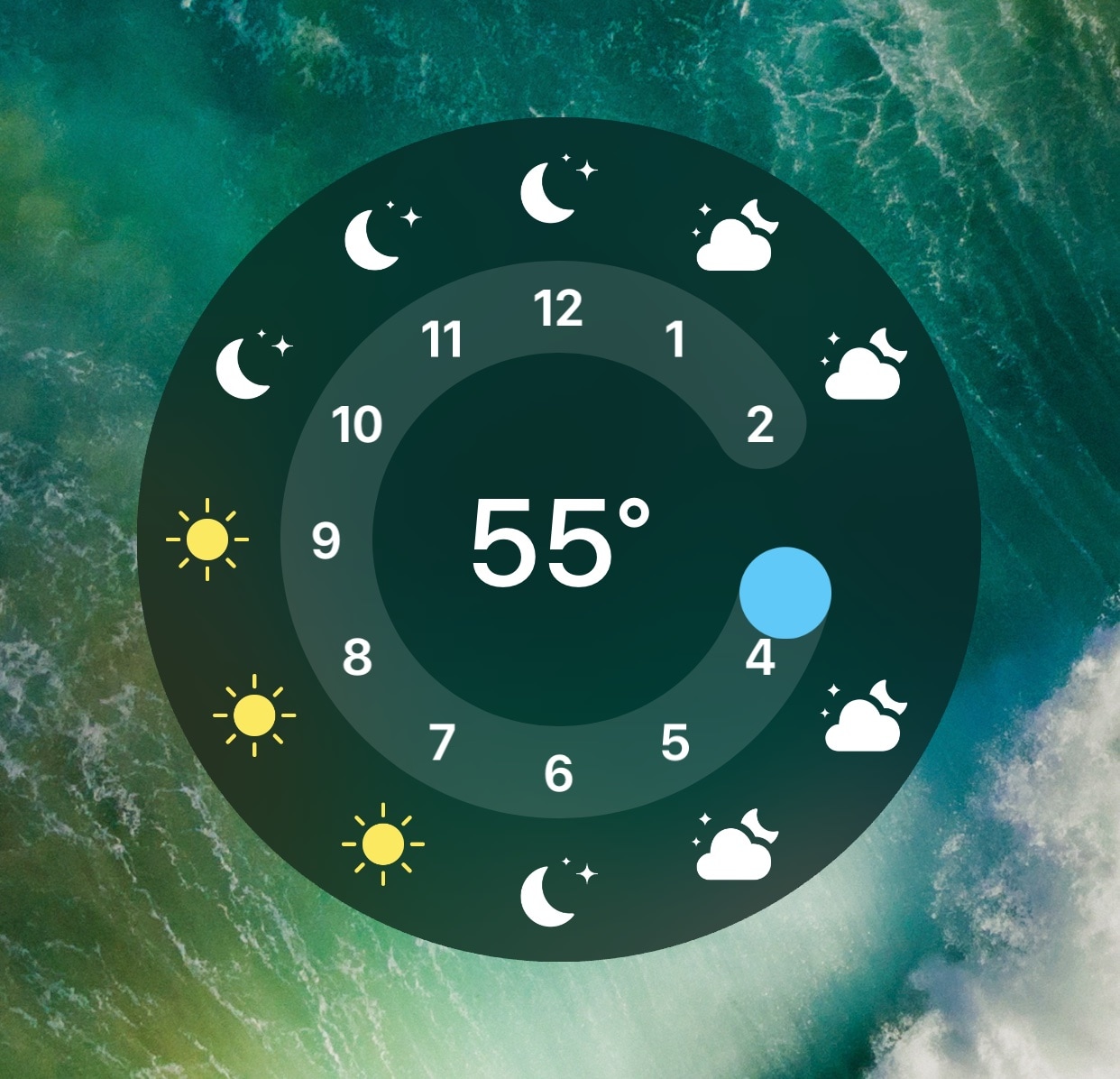
Task: Set the dial to hour 9
Action: (x=326, y=541)
